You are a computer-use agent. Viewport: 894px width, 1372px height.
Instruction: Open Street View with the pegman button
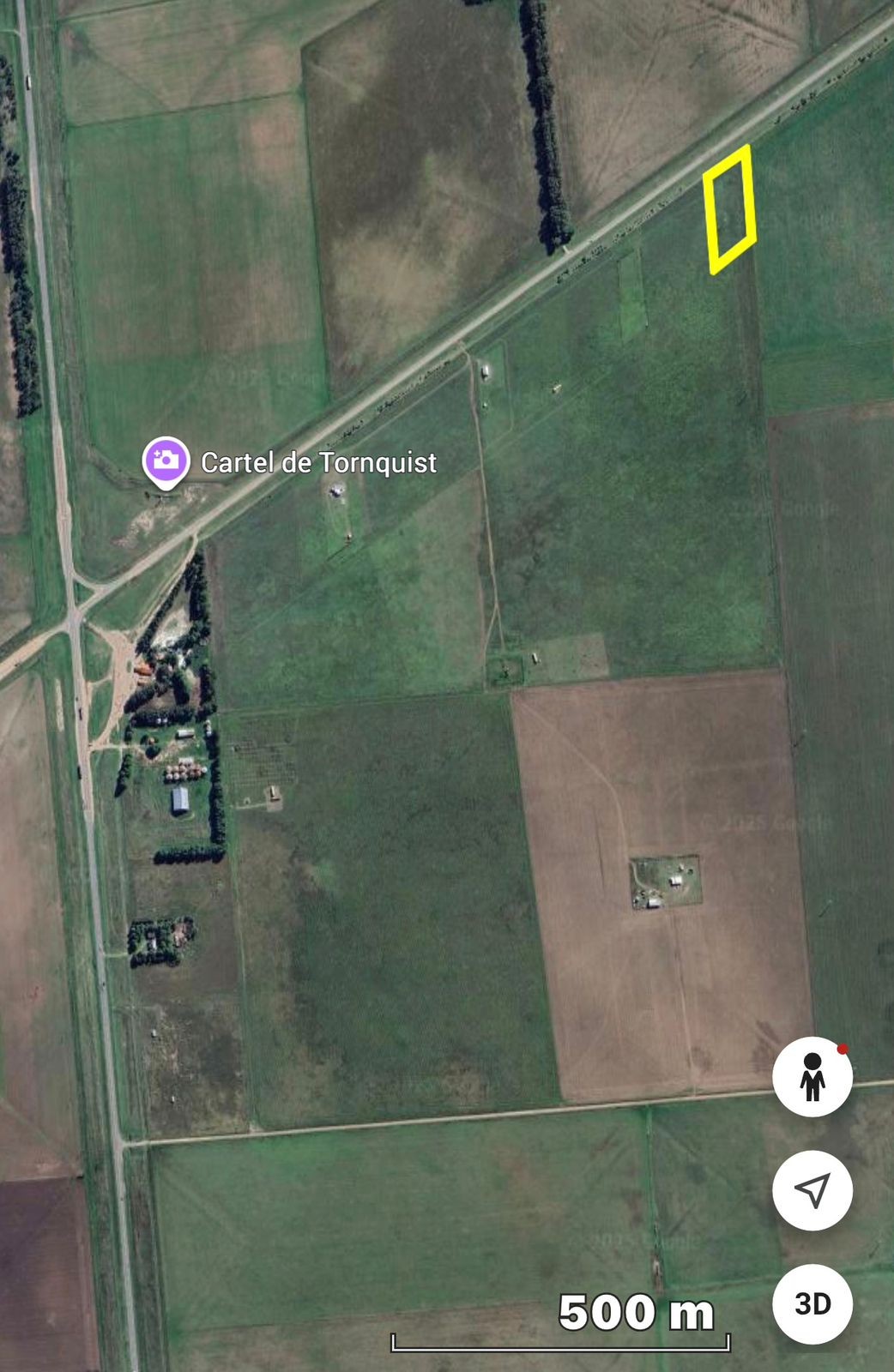pyautogui.click(x=812, y=1076)
